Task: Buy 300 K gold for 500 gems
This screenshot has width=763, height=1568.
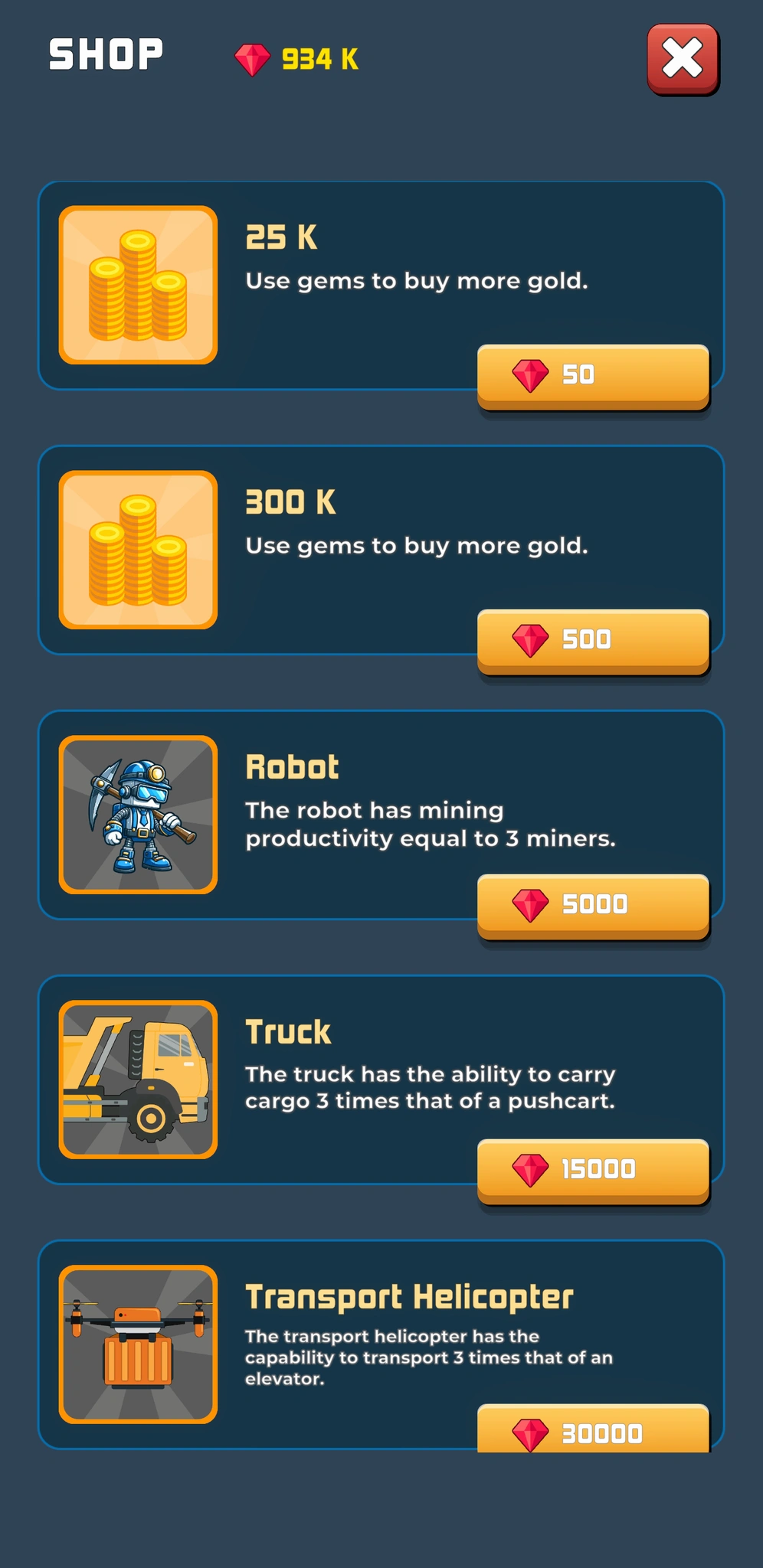Action: point(593,640)
